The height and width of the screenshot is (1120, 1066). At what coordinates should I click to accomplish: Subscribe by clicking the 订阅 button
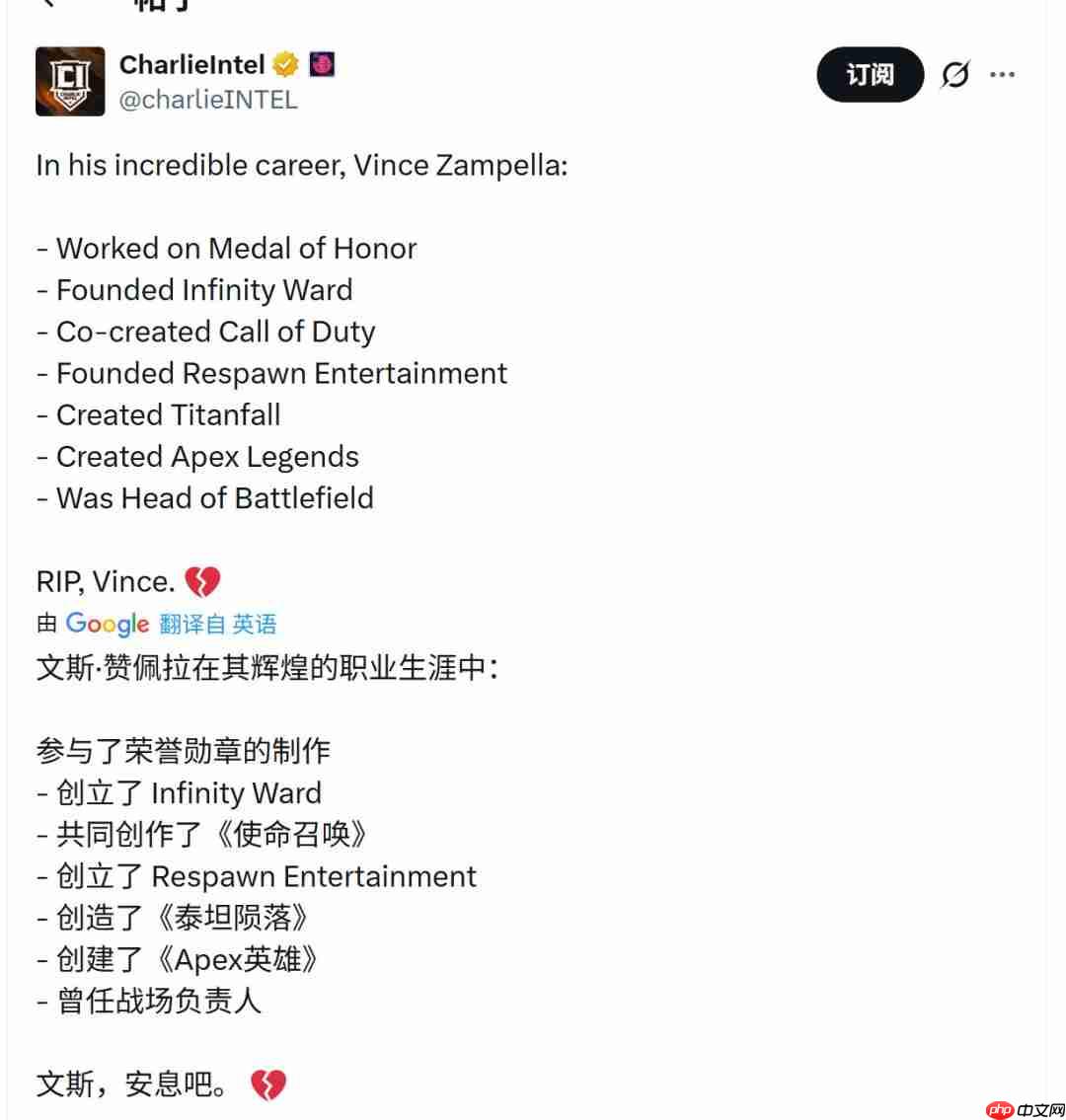(x=869, y=74)
